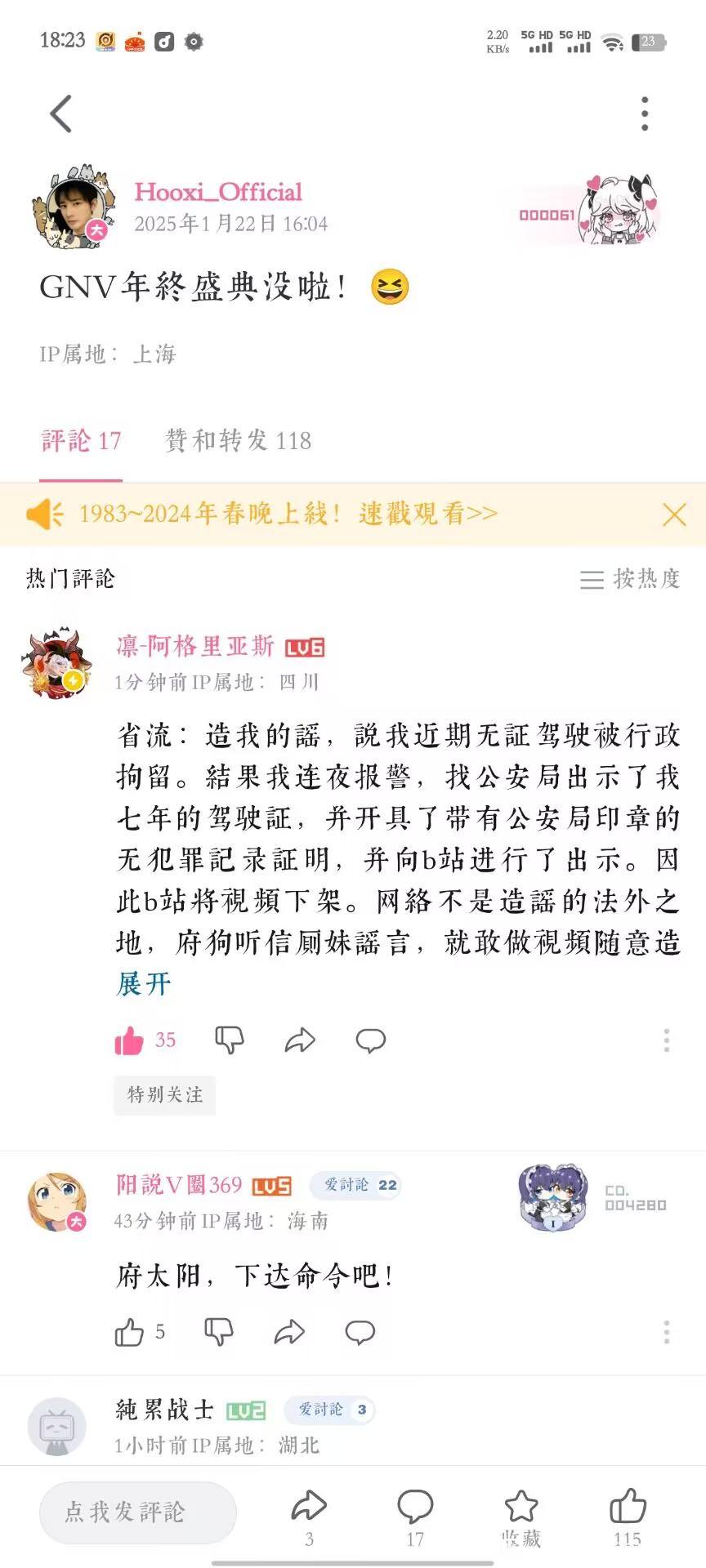Viewport: 706px width, 1568px height.
Task: Open the 1983~2024年春晚上线 banner
Action: [x=288, y=514]
